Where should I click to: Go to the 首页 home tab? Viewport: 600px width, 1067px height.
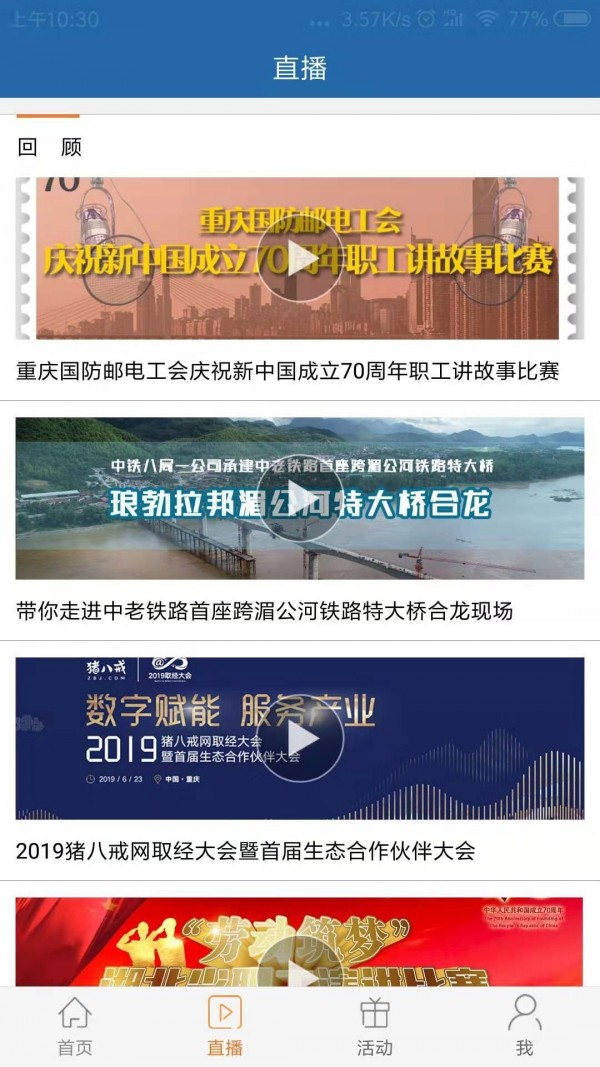coord(75,1027)
